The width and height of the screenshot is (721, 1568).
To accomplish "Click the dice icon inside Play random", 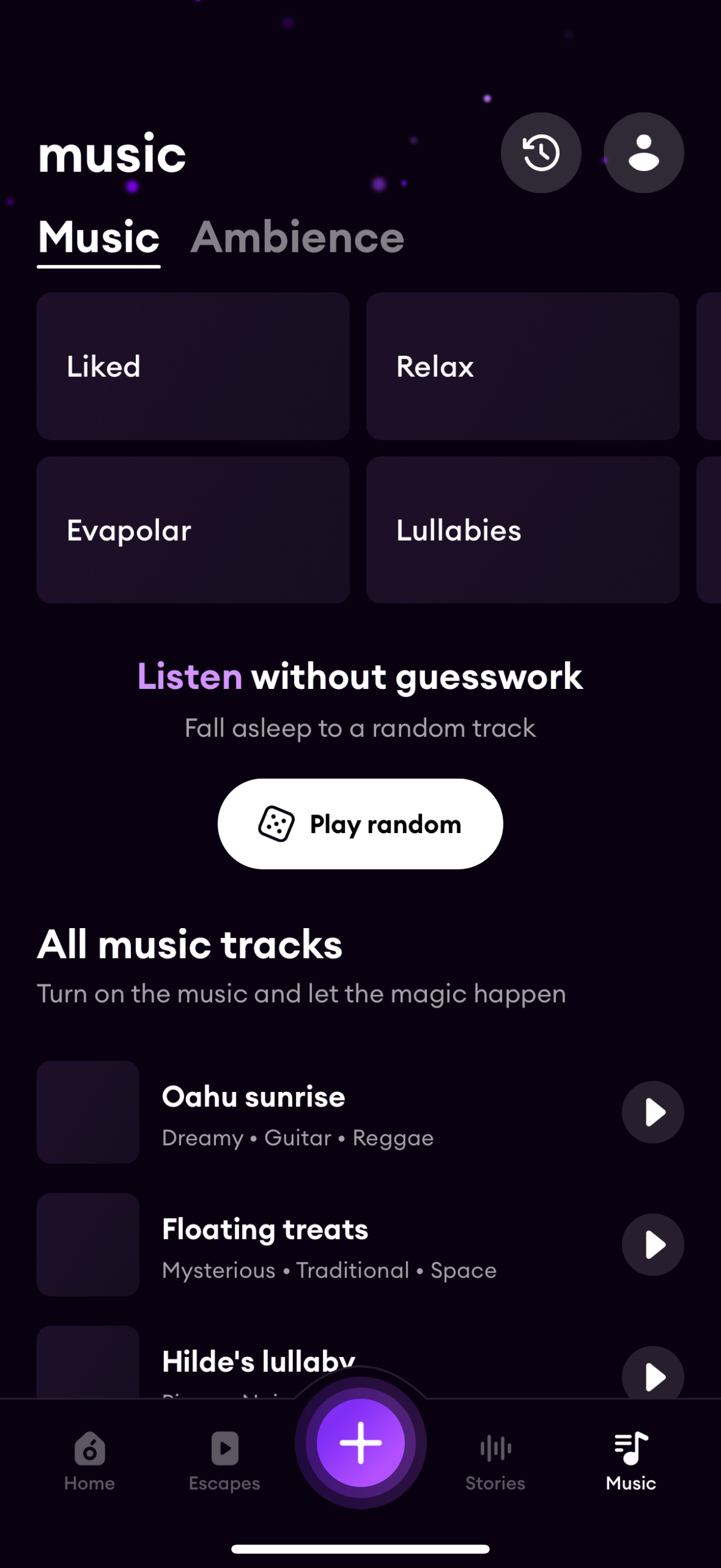I will [275, 823].
